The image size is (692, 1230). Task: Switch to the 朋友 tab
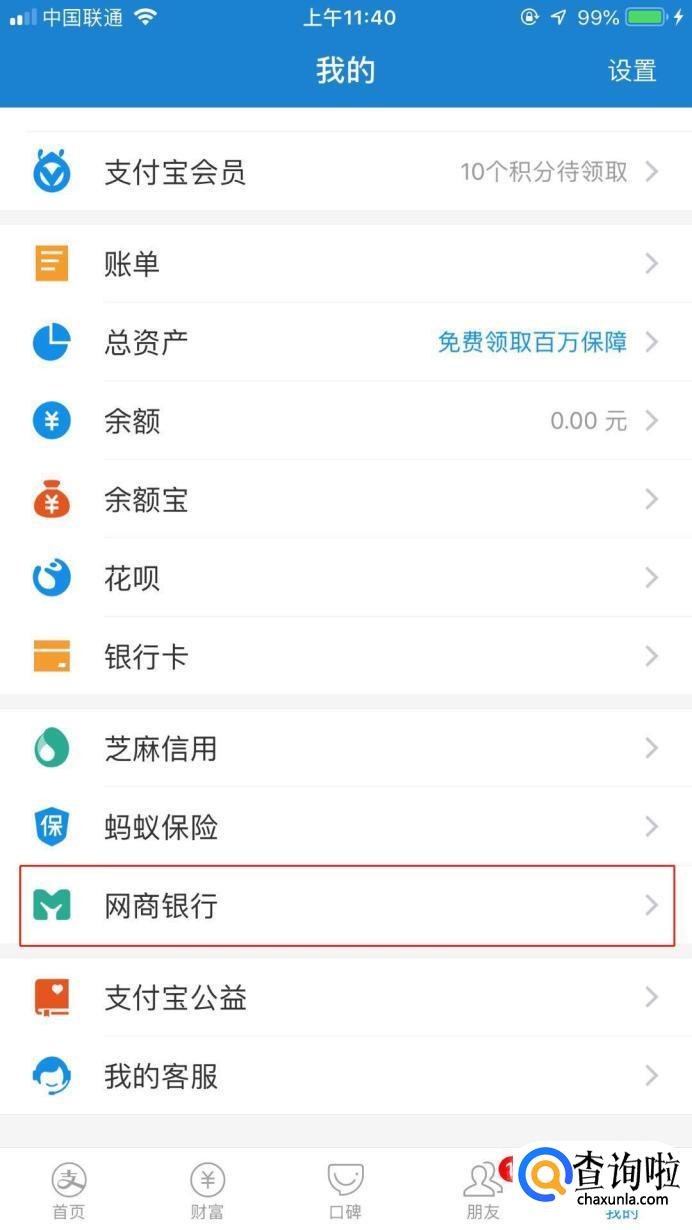click(x=483, y=1191)
